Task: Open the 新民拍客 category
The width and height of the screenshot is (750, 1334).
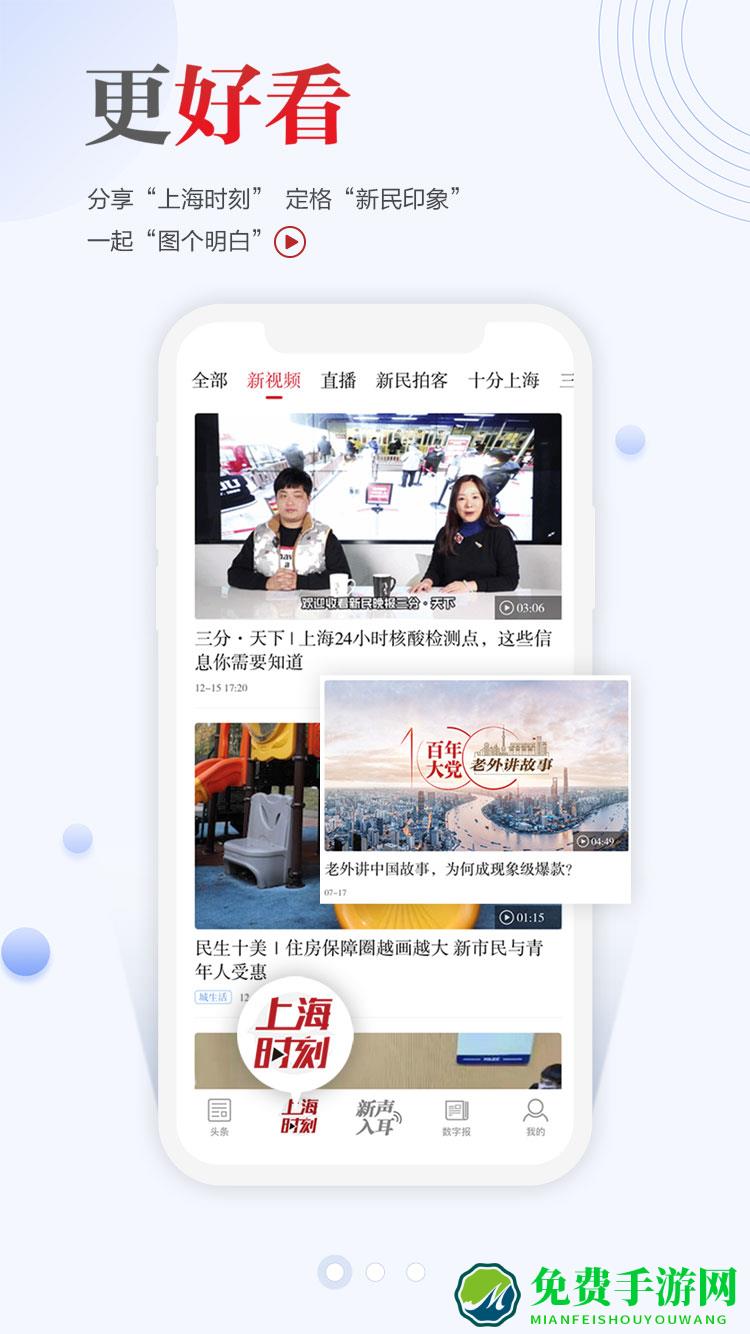Action: point(414,379)
